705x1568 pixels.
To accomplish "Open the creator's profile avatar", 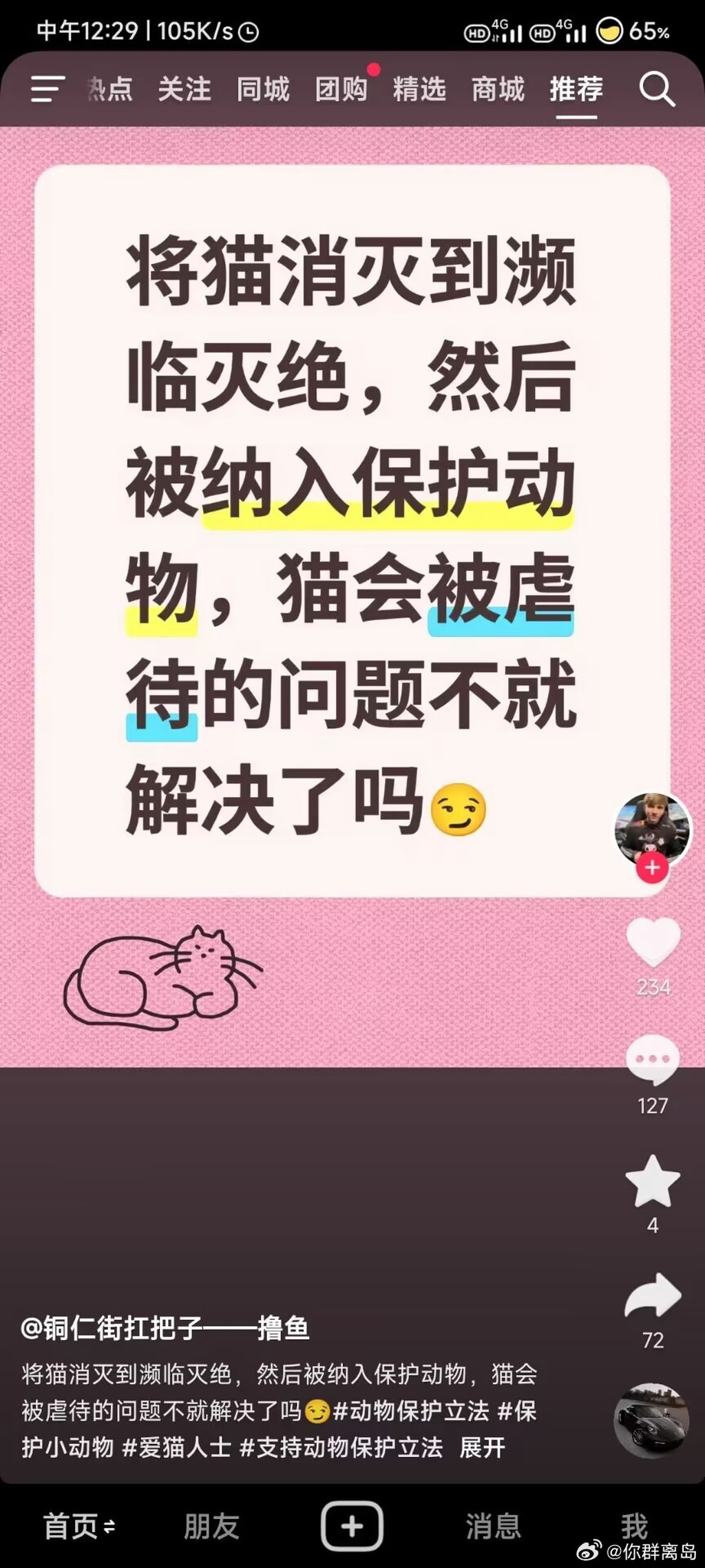I will click(651, 827).
